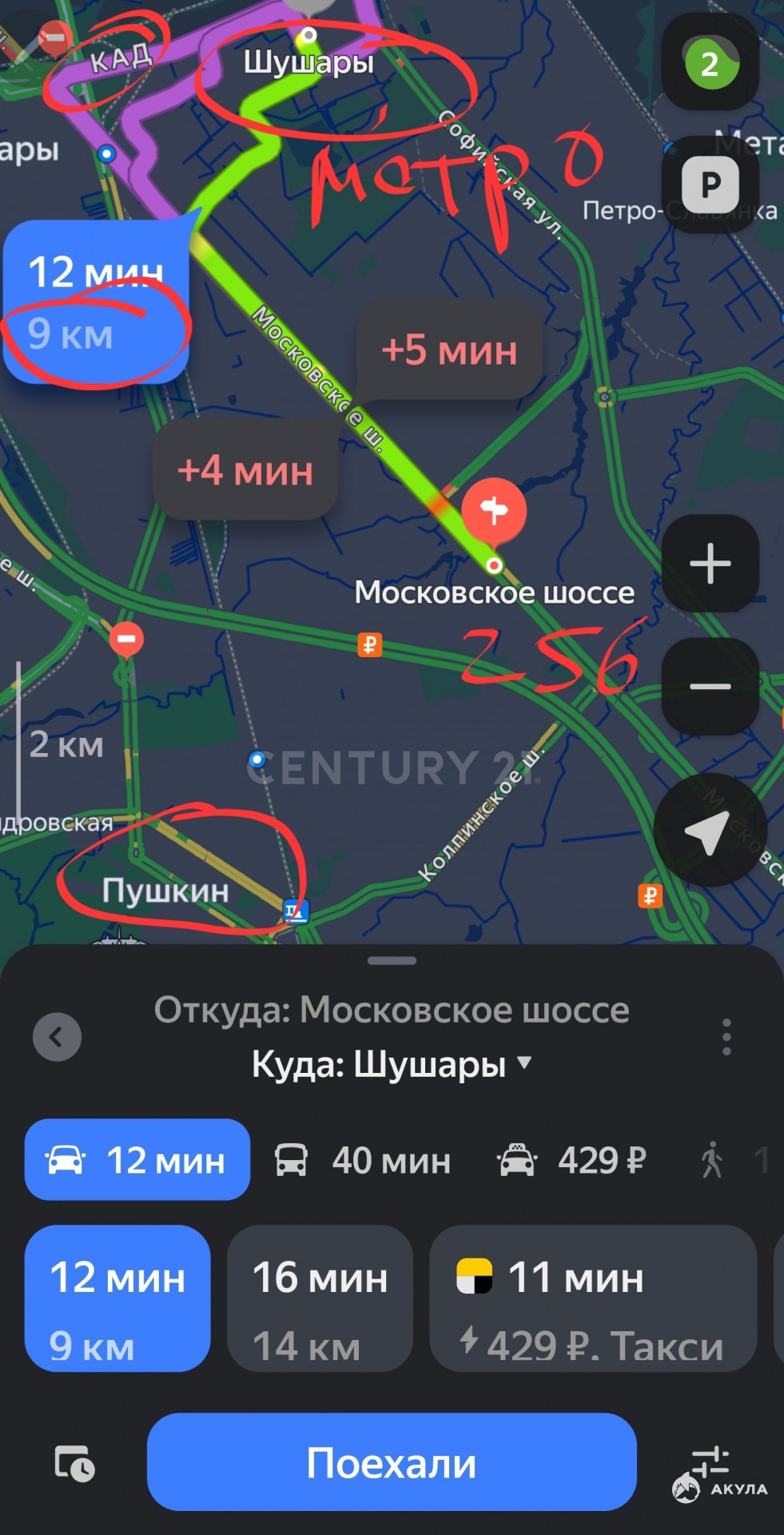The width and height of the screenshot is (784, 1535).
Task: Toggle the parking layer P button
Action: coord(710,185)
